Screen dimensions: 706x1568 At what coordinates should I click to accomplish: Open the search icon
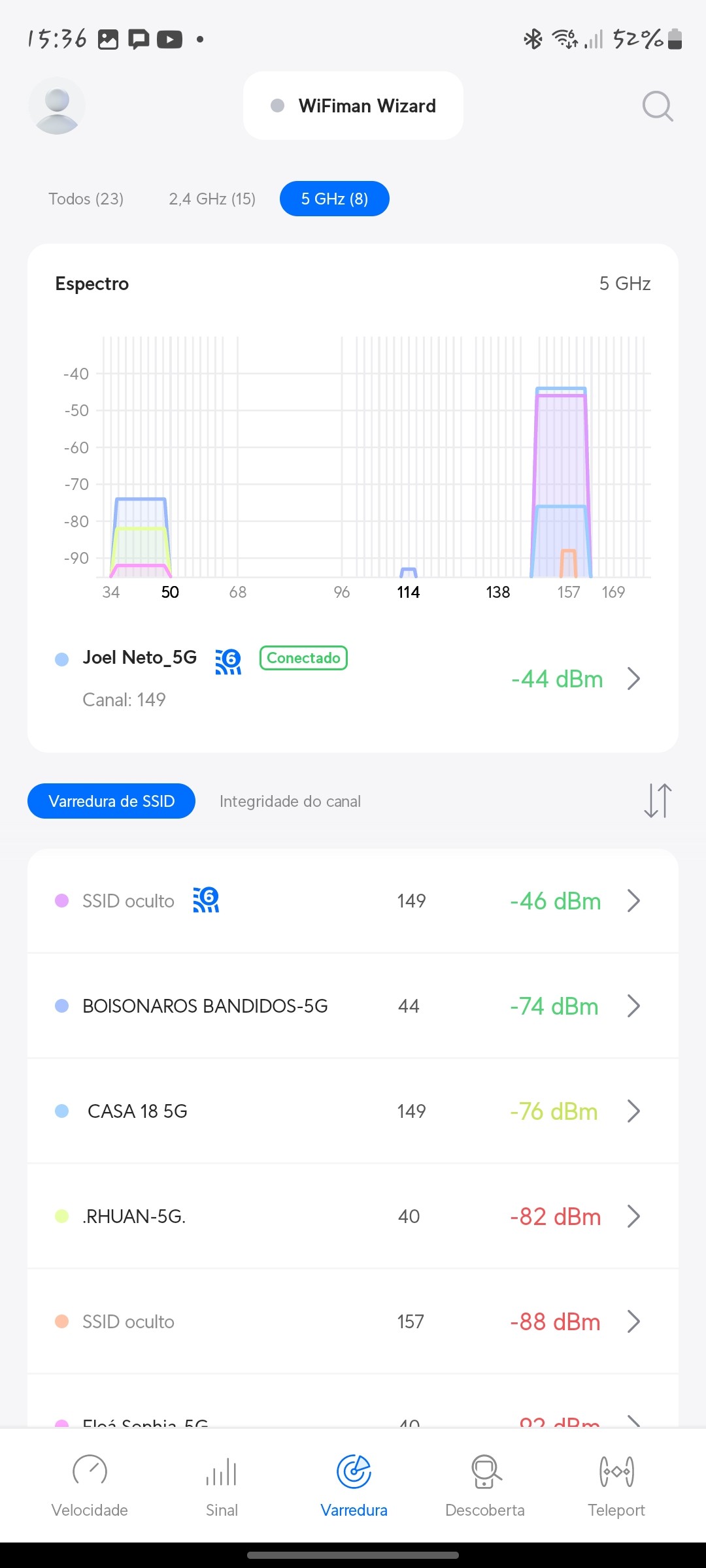pyautogui.click(x=657, y=106)
